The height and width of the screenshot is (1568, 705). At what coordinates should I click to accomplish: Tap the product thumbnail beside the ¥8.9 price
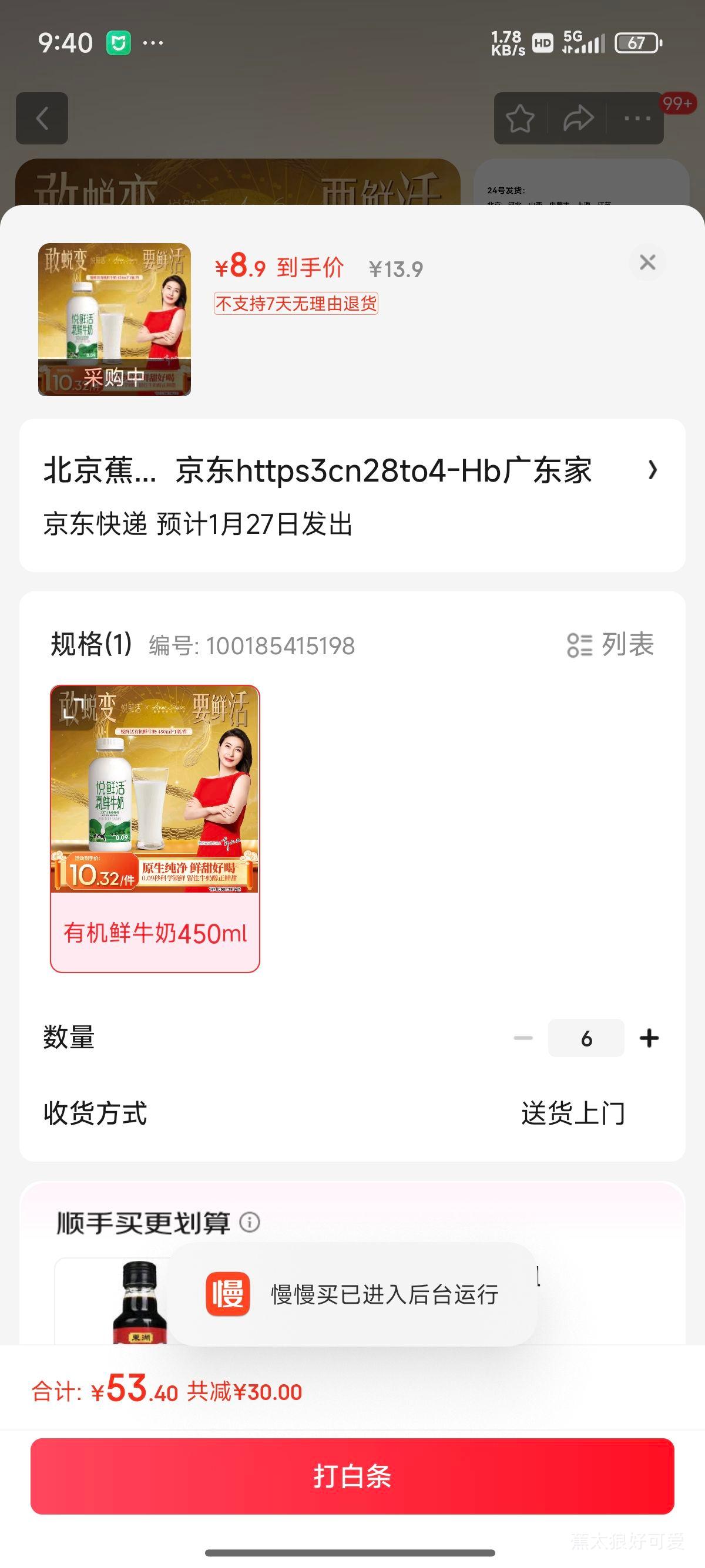click(113, 321)
